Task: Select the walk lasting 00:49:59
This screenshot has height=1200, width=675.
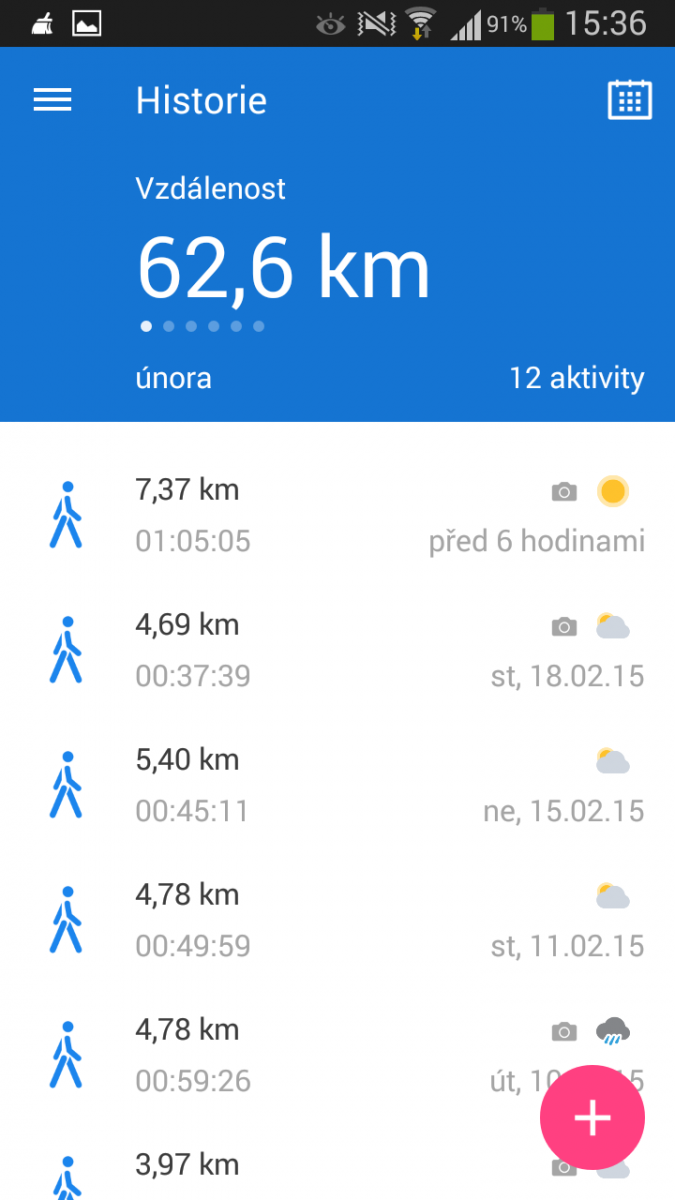Action: (337, 920)
